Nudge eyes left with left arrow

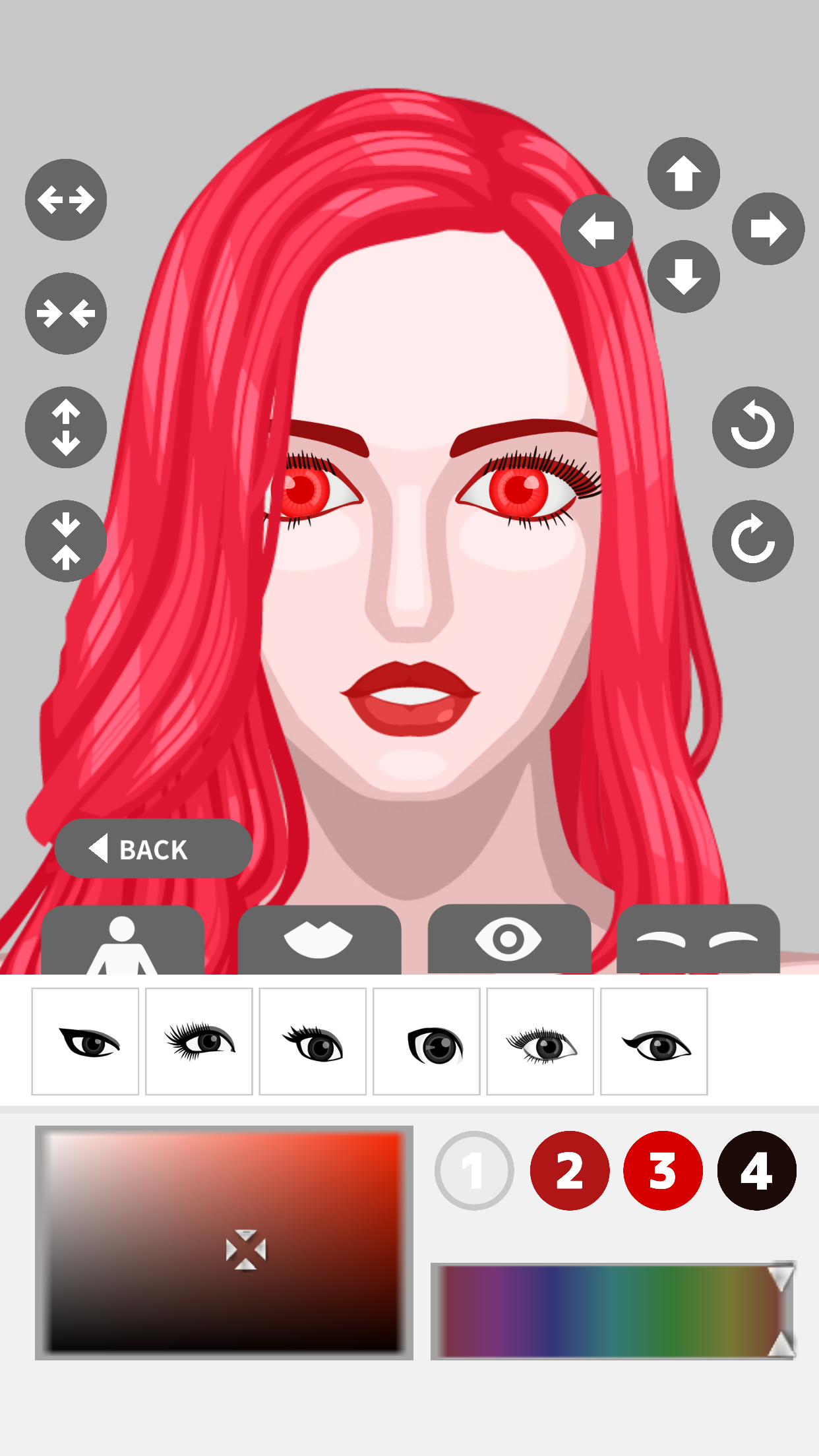pyautogui.click(x=597, y=230)
